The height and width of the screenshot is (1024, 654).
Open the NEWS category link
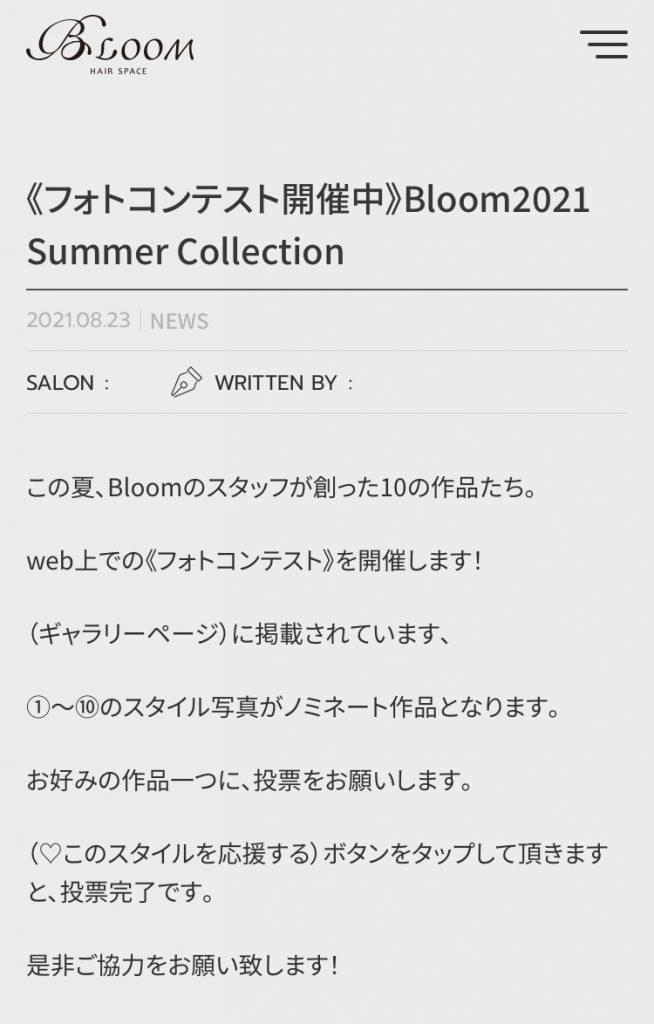(x=179, y=321)
